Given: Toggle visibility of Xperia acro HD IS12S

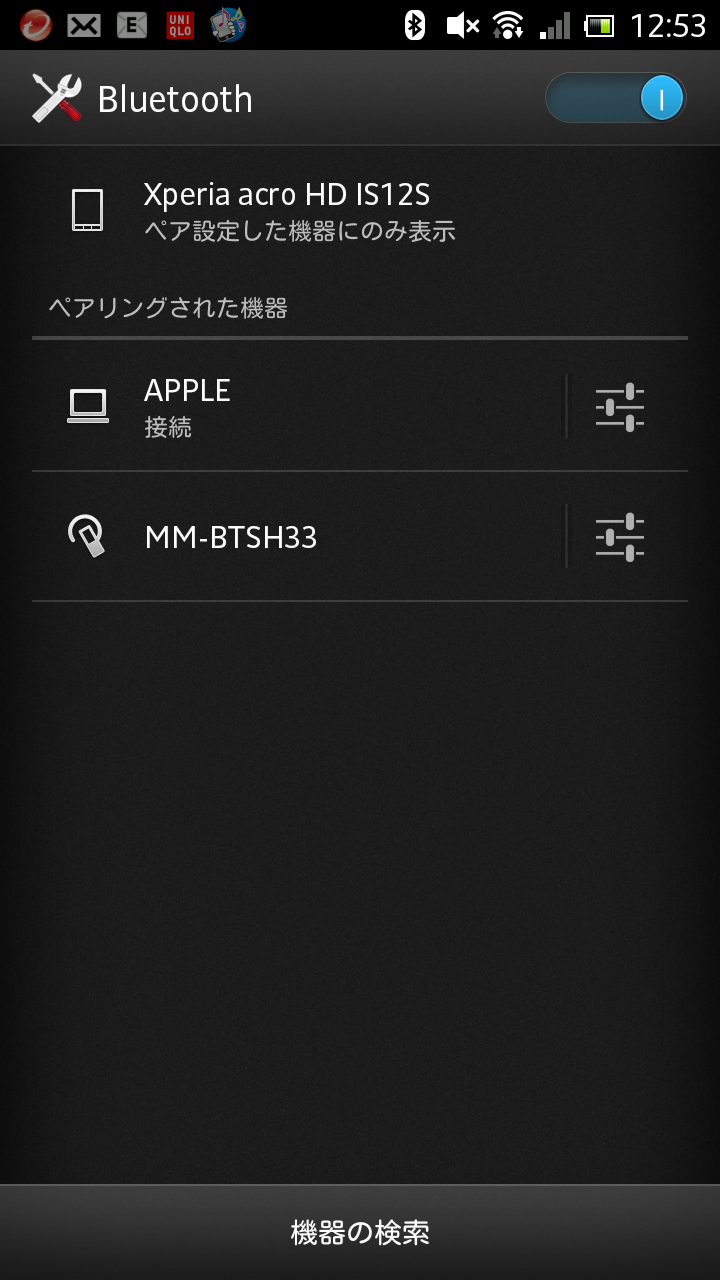Looking at the screenshot, I should 300,209.
